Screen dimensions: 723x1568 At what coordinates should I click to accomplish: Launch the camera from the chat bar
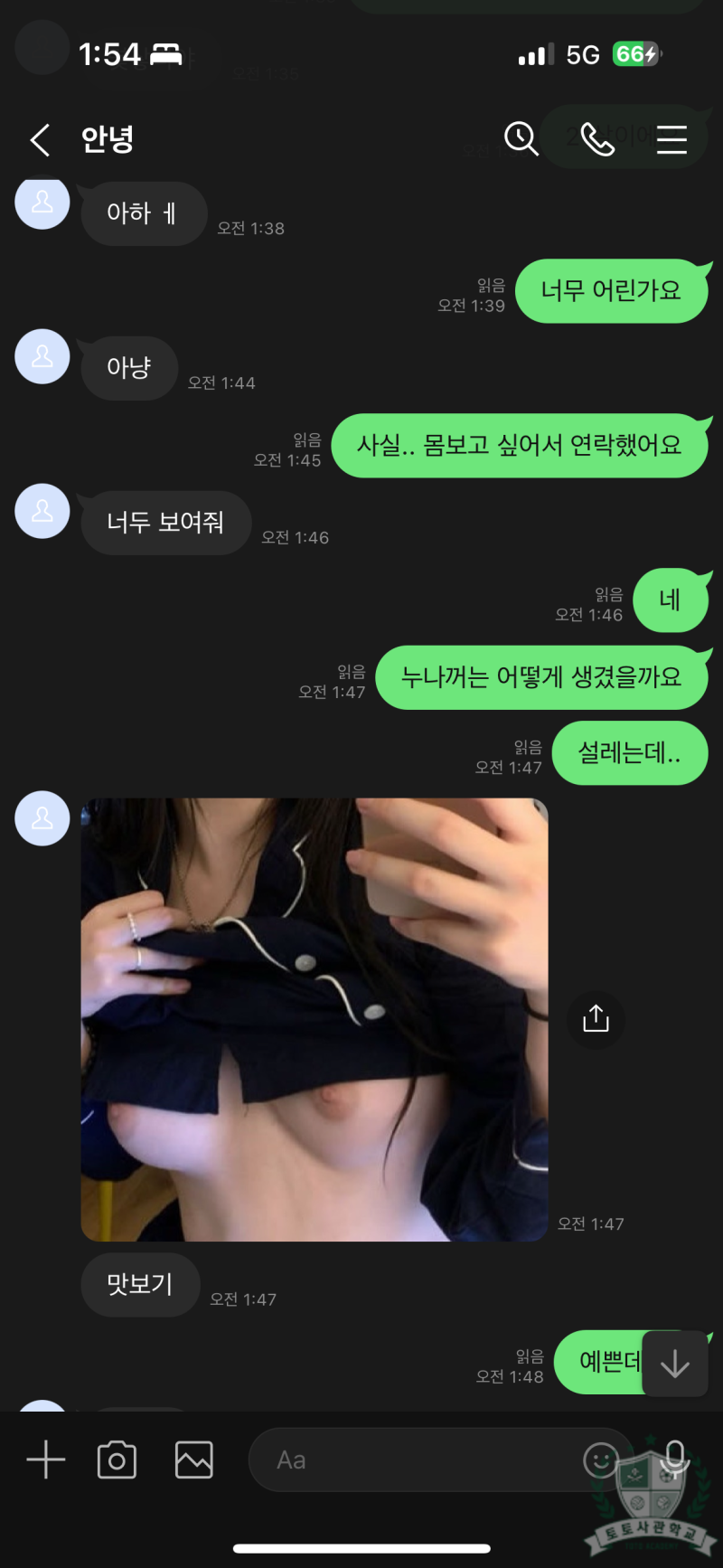point(117,1459)
